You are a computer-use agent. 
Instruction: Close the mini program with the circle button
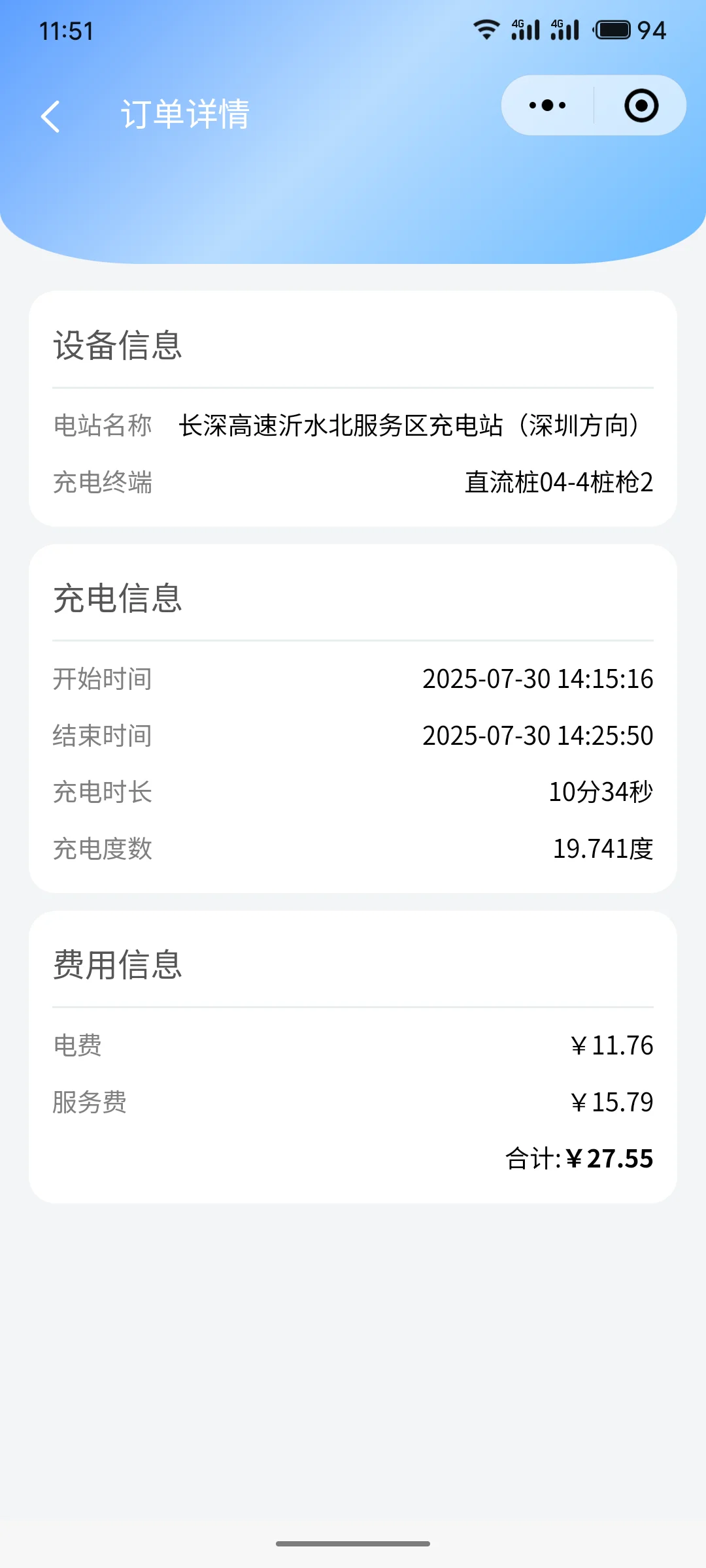pos(641,105)
